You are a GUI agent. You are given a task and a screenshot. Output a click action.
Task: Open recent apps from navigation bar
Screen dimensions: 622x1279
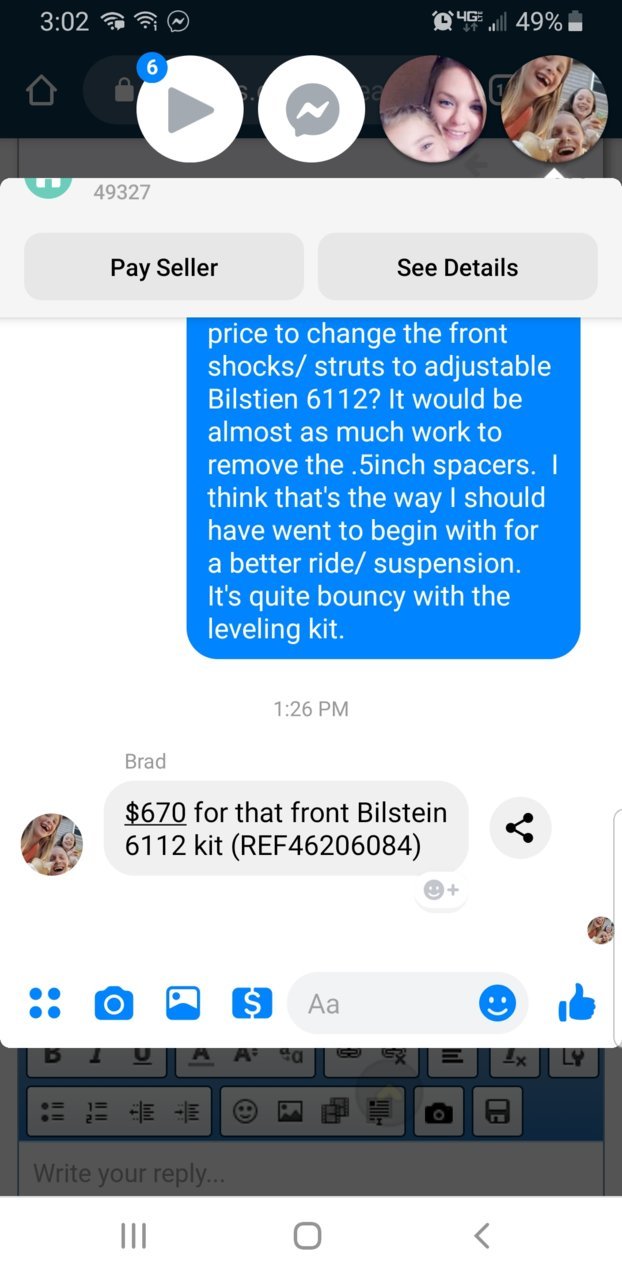pos(133,1236)
